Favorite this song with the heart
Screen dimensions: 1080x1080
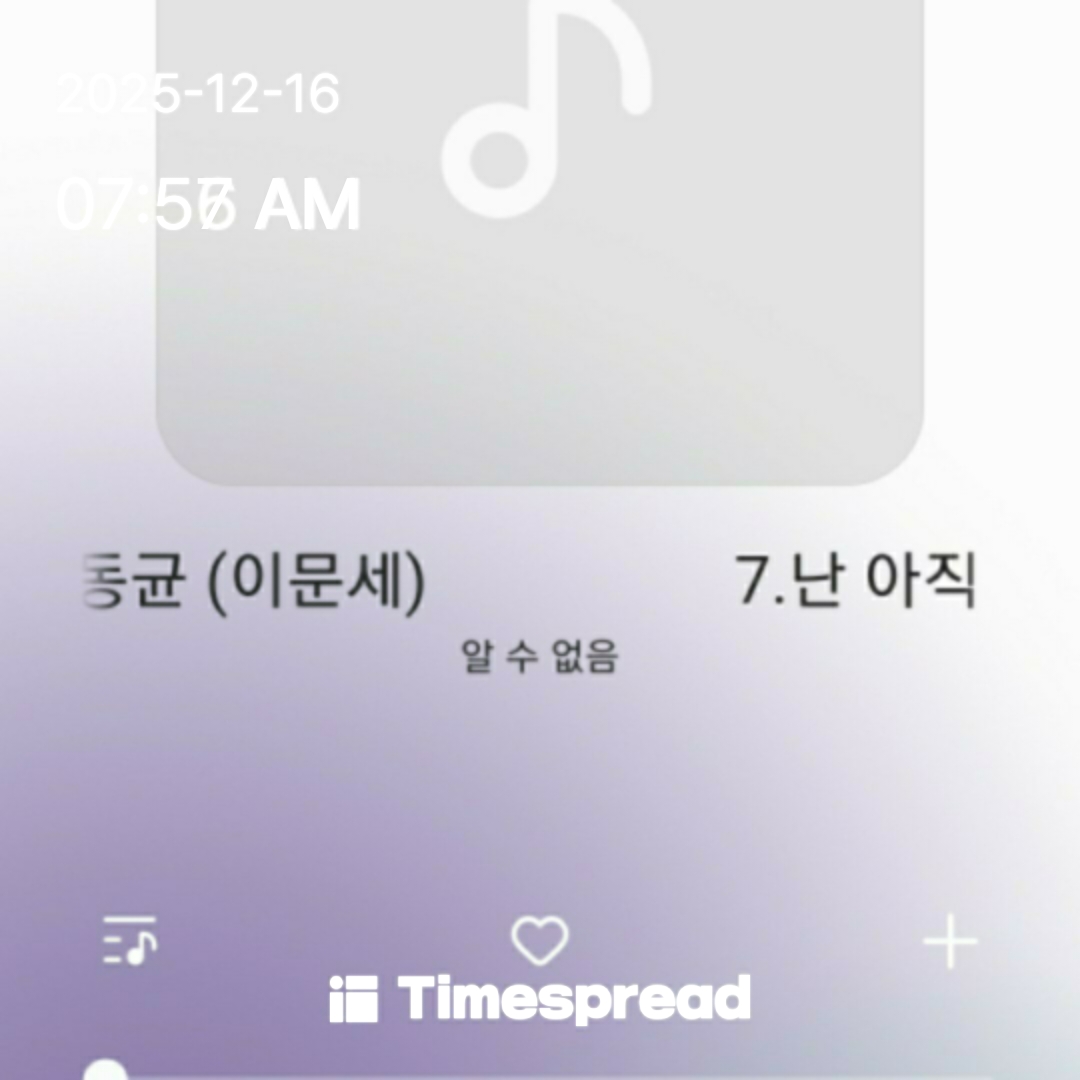(539, 941)
